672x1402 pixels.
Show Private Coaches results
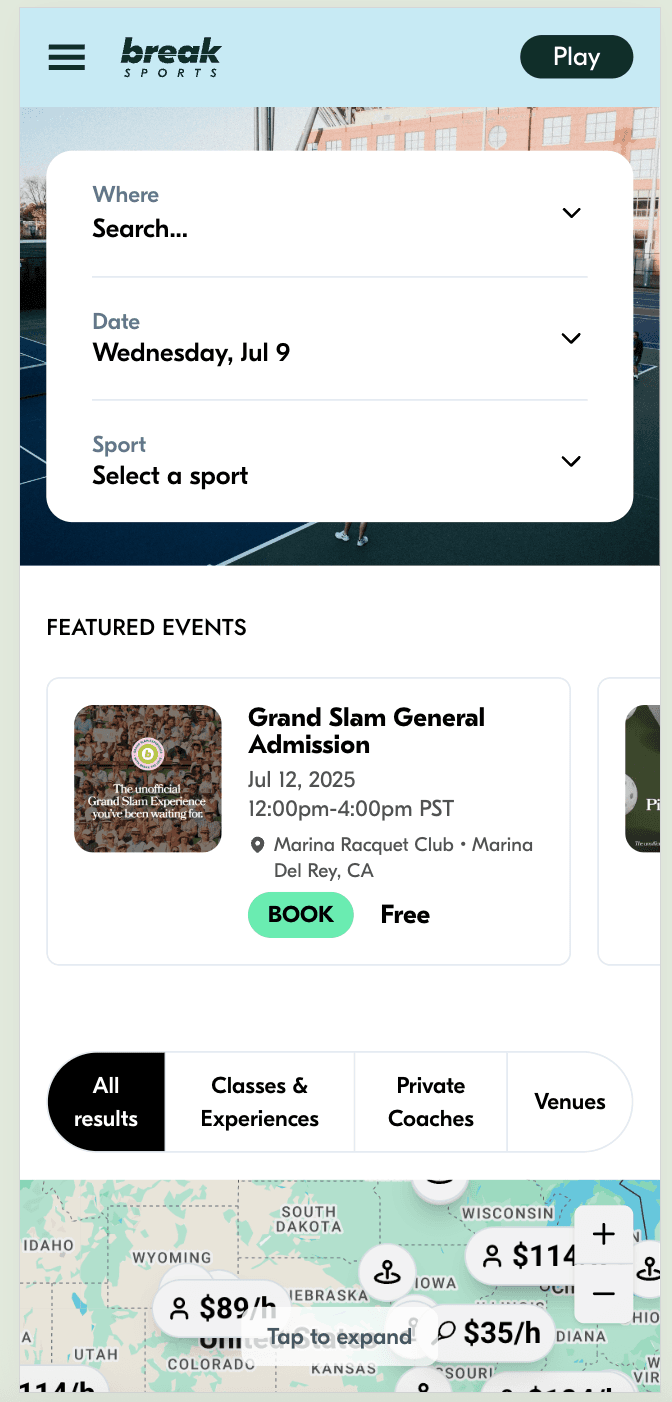(x=431, y=1102)
